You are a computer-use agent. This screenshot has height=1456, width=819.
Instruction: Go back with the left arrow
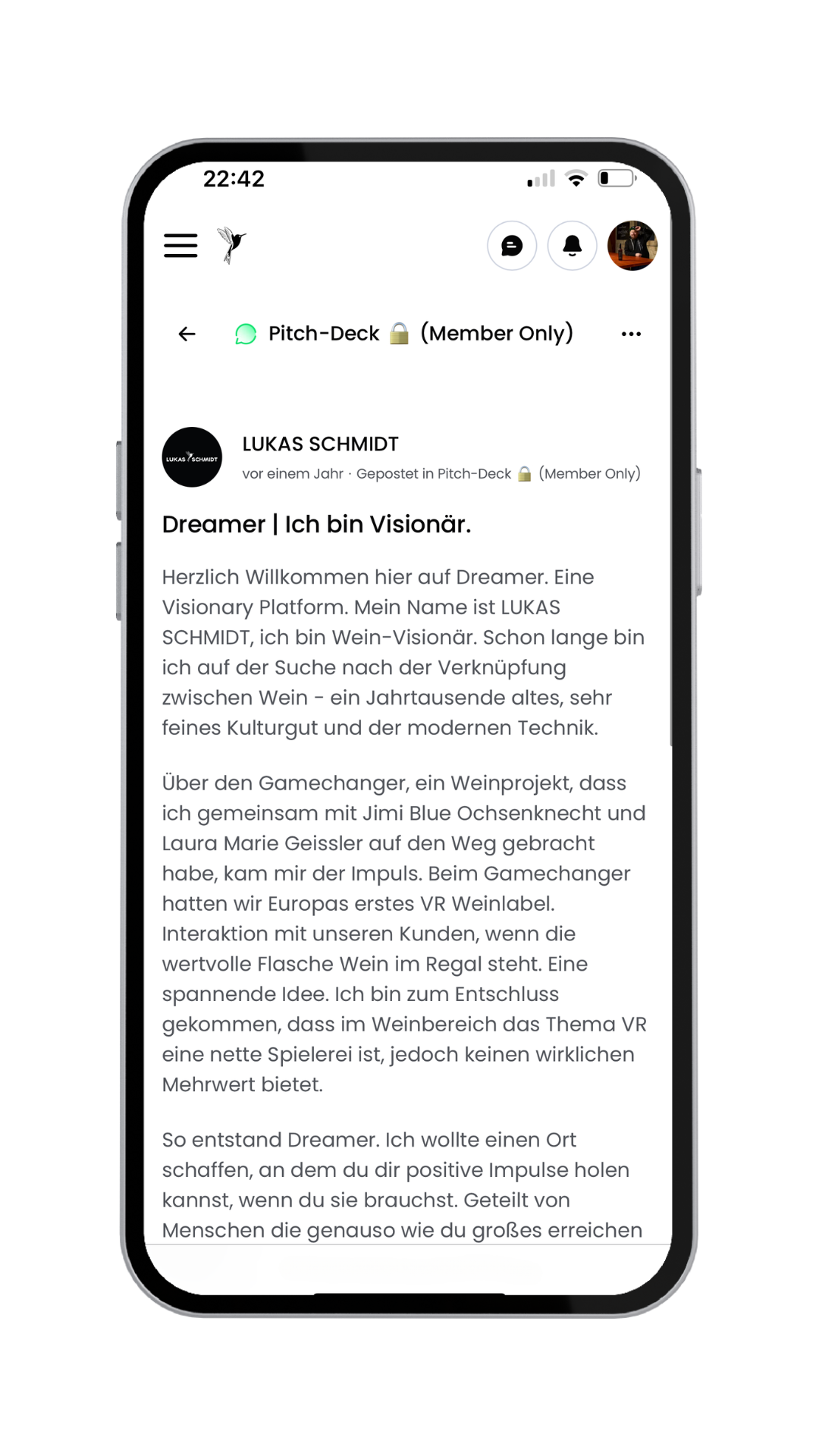point(187,334)
